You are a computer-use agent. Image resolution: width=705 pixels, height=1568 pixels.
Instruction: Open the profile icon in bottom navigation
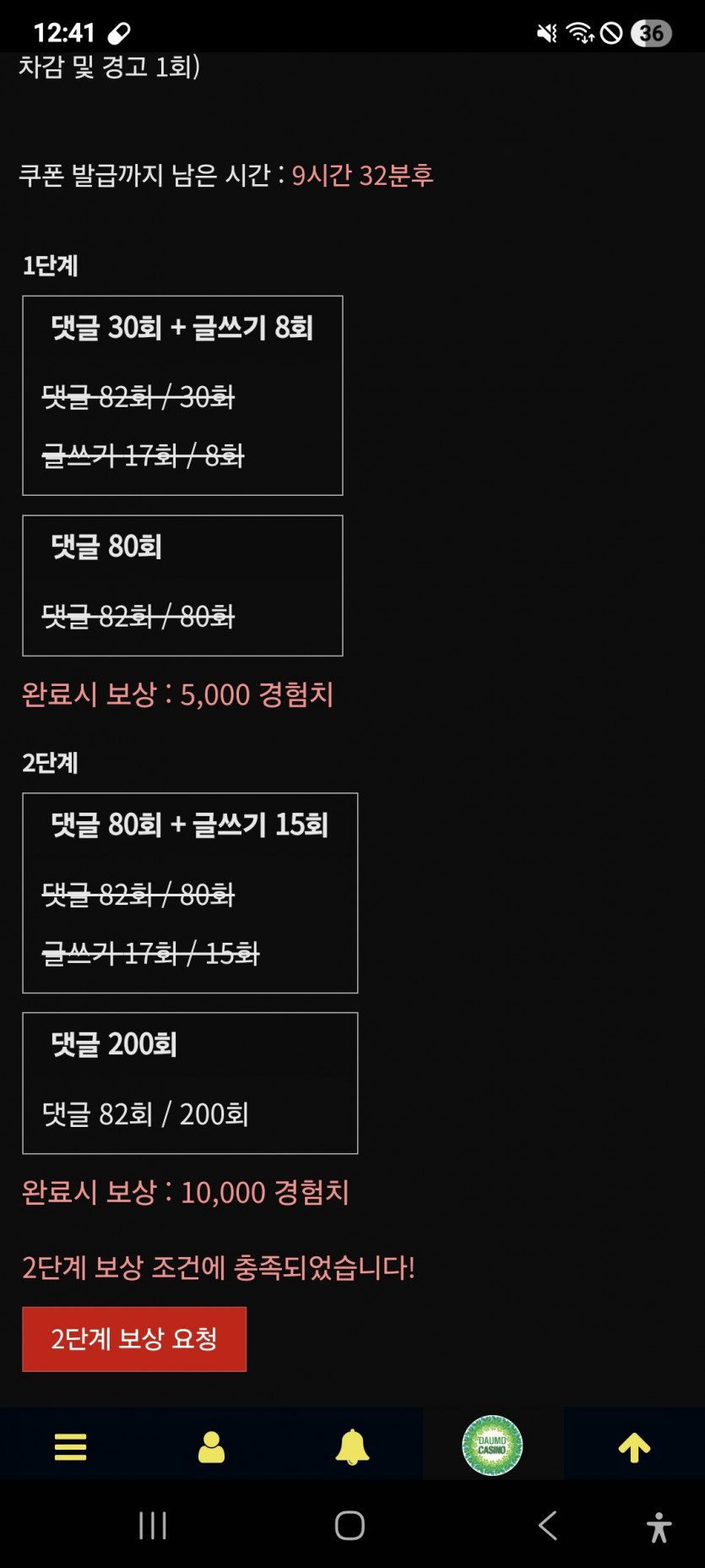coord(211,1446)
